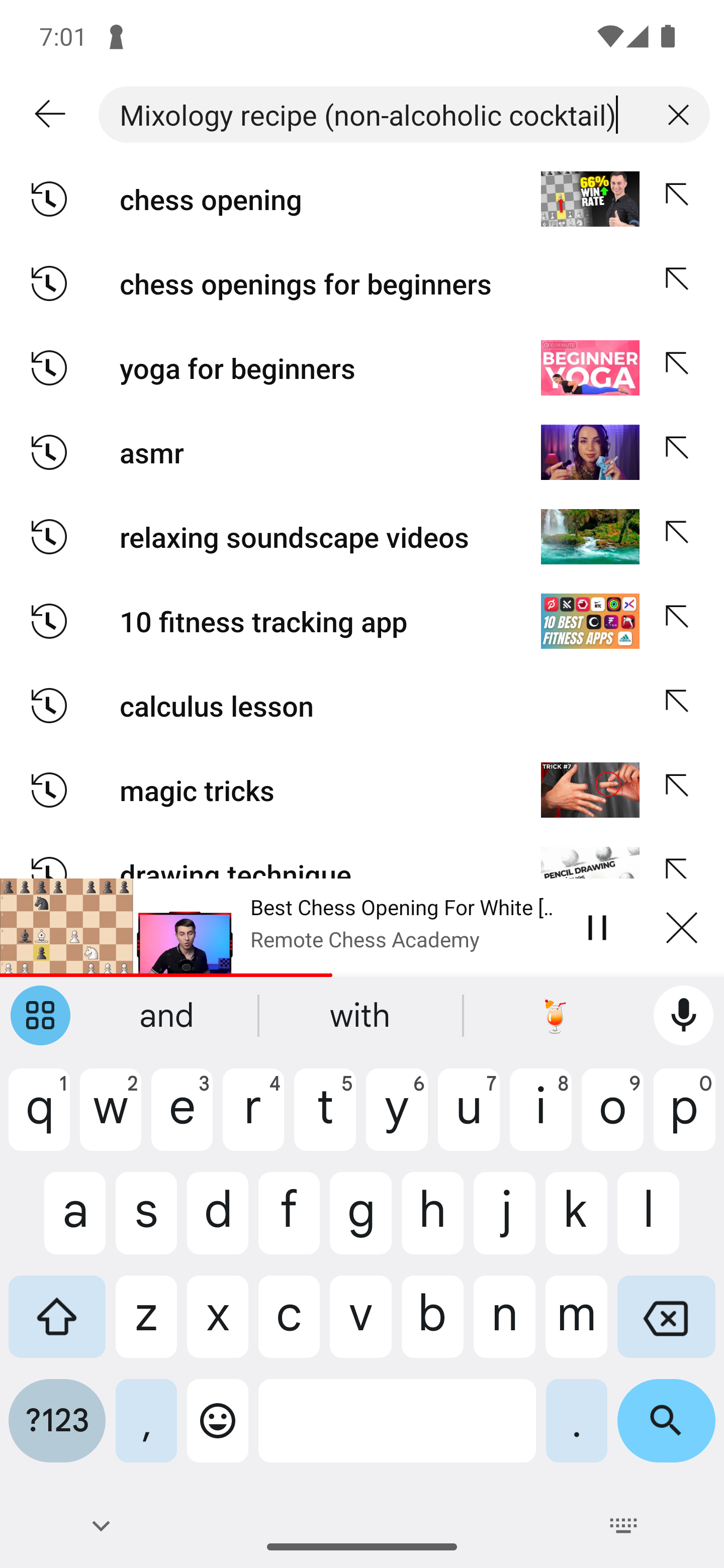Start voice input with the microphone

click(x=683, y=1015)
